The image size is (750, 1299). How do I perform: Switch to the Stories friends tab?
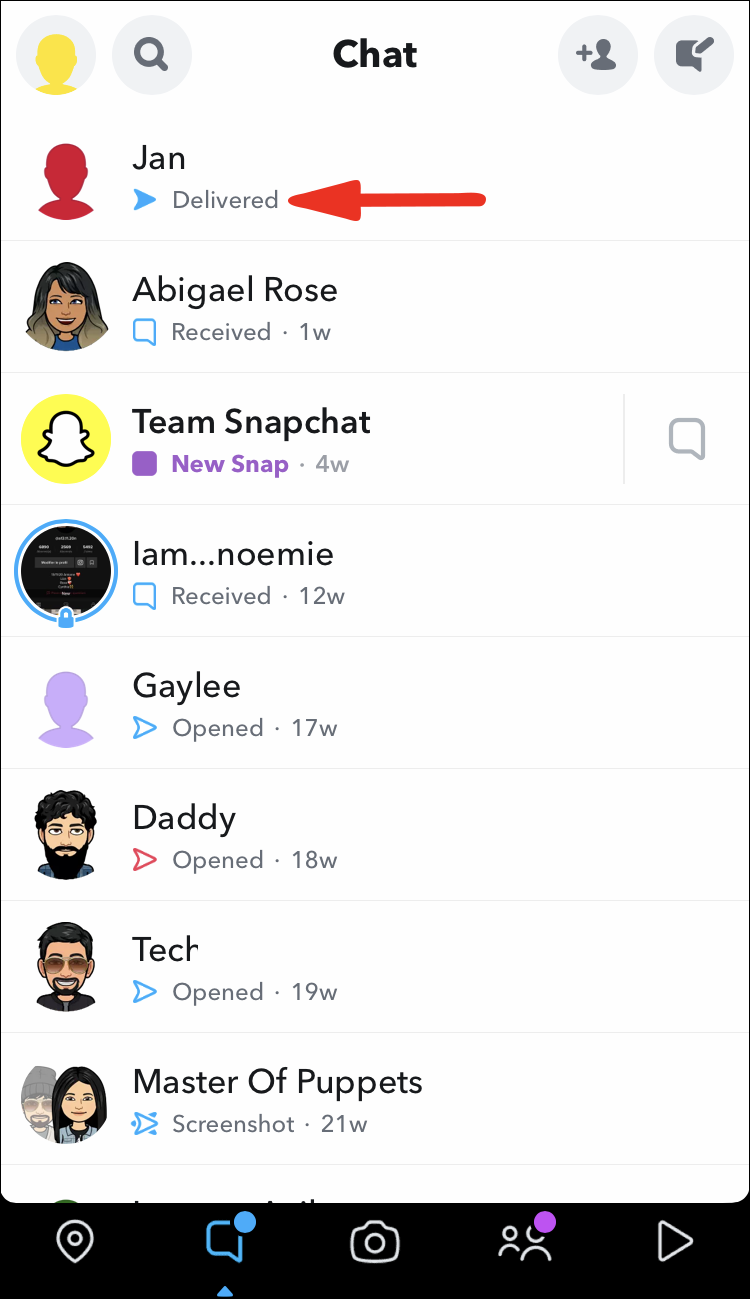pos(525,1243)
